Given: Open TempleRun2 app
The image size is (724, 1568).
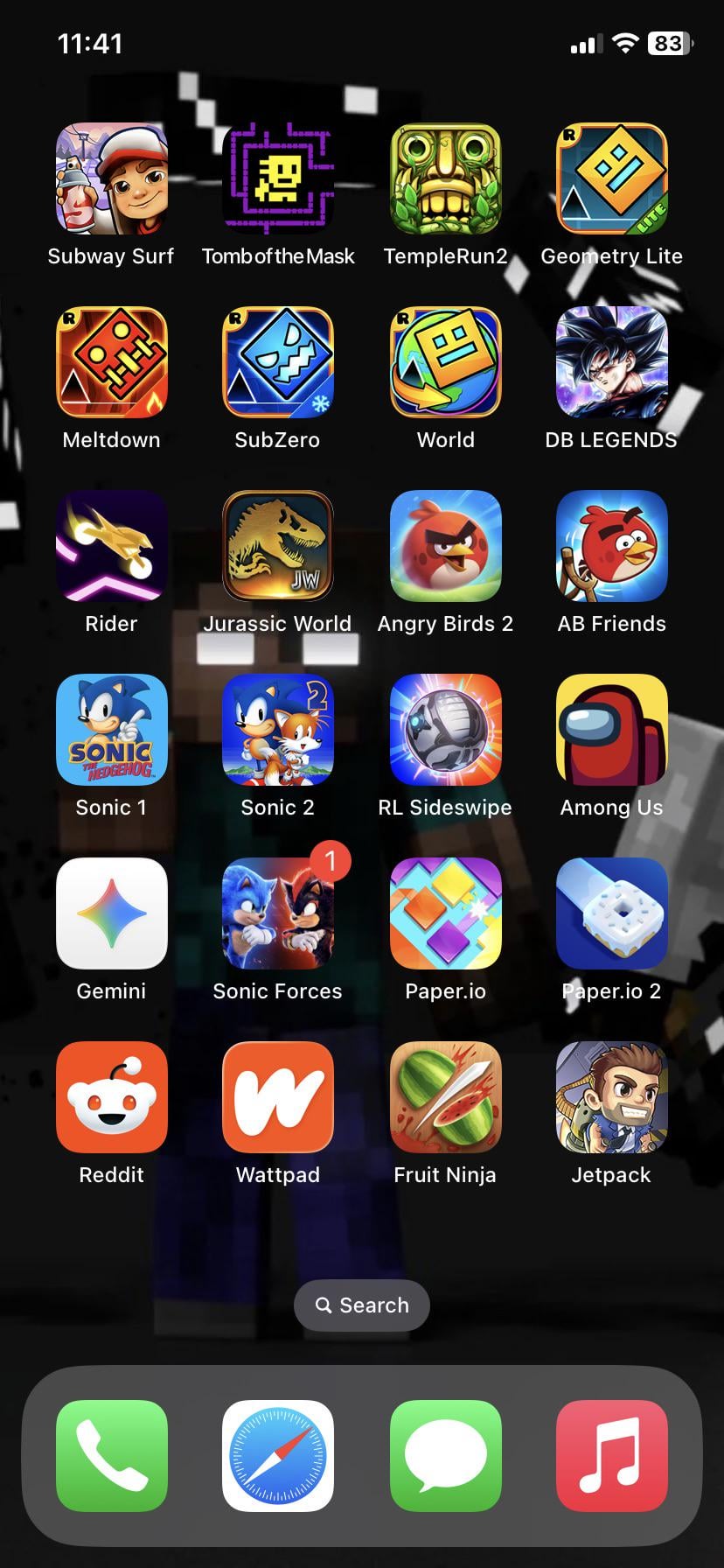Looking at the screenshot, I should point(445,178).
